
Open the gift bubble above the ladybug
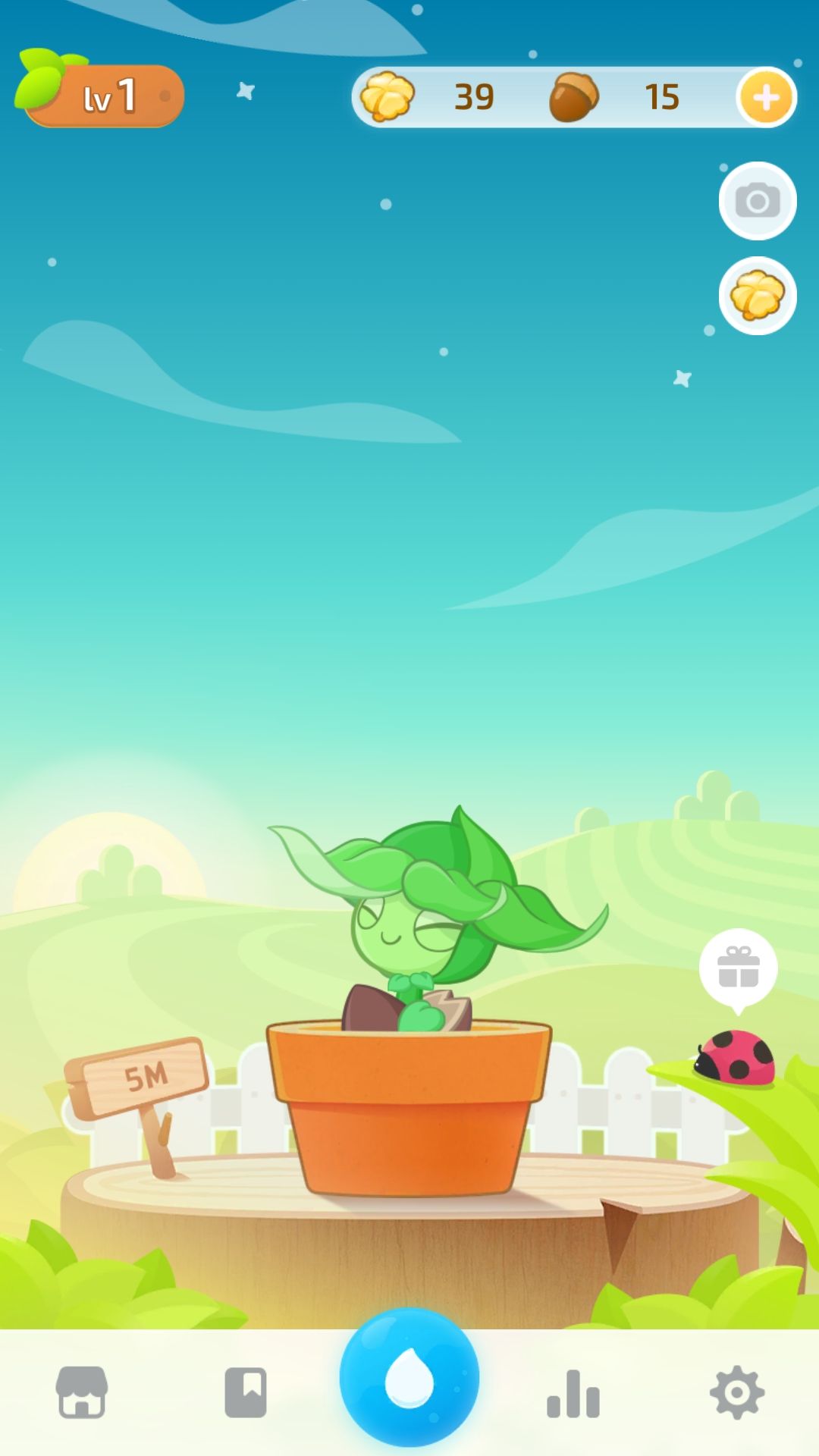coord(738,968)
